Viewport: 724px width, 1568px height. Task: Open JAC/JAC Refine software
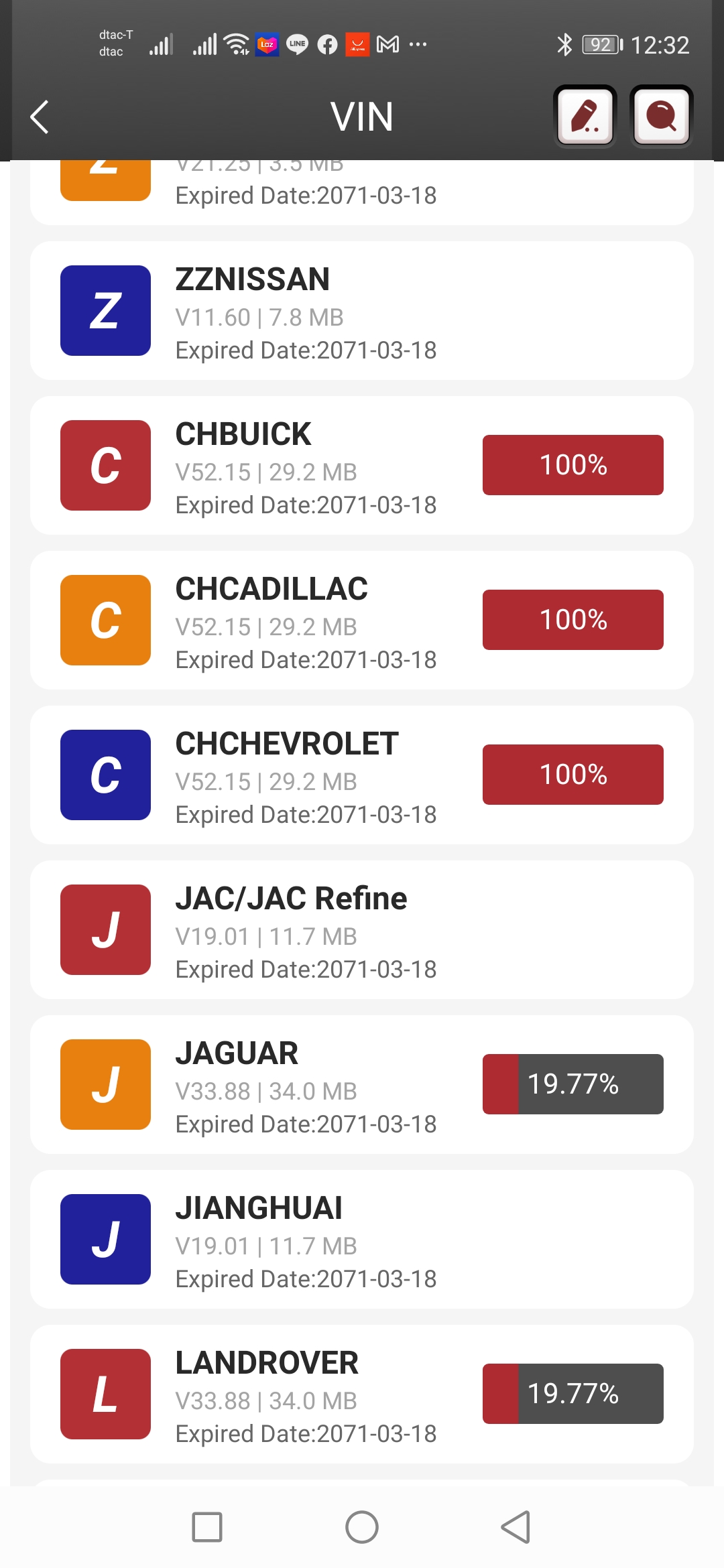coord(362,930)
